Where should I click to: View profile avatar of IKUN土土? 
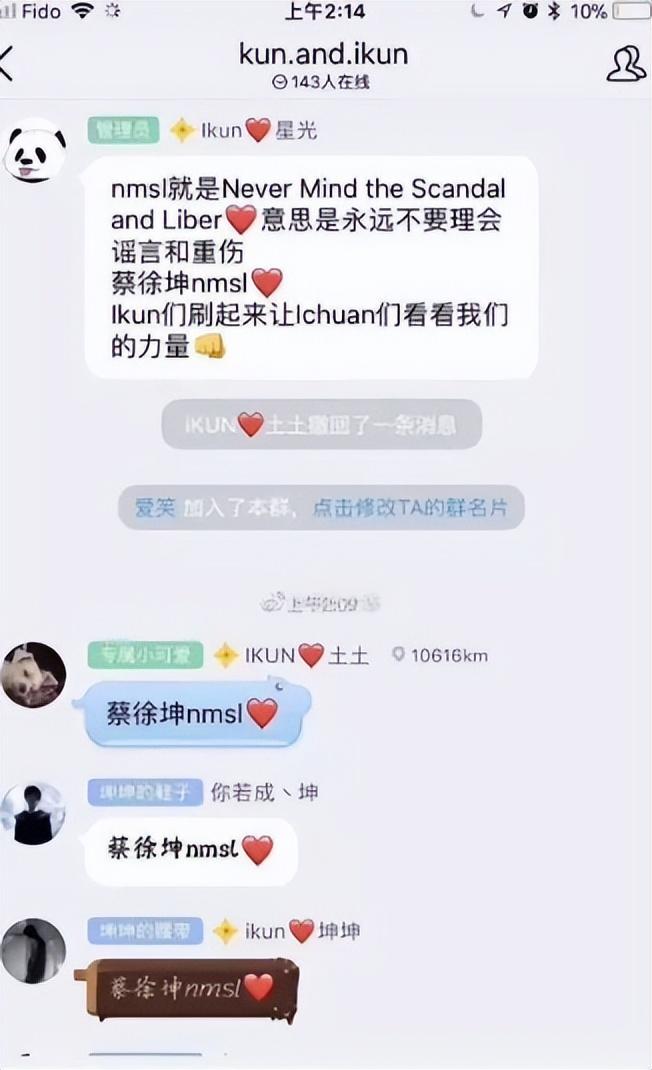click(x=34, y=675)
